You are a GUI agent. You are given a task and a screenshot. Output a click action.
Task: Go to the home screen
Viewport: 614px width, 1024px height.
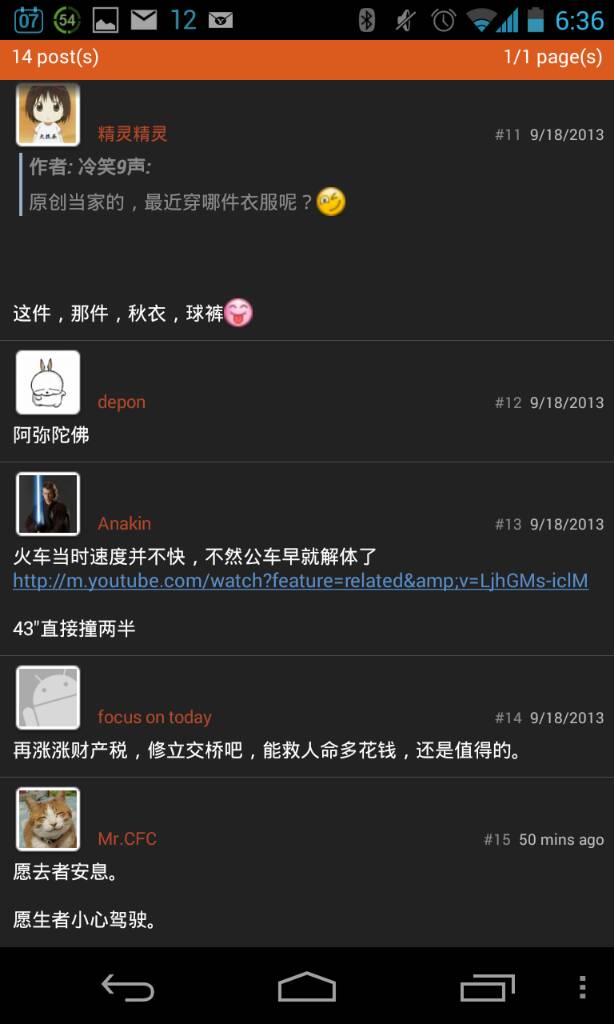pos(306,988)
